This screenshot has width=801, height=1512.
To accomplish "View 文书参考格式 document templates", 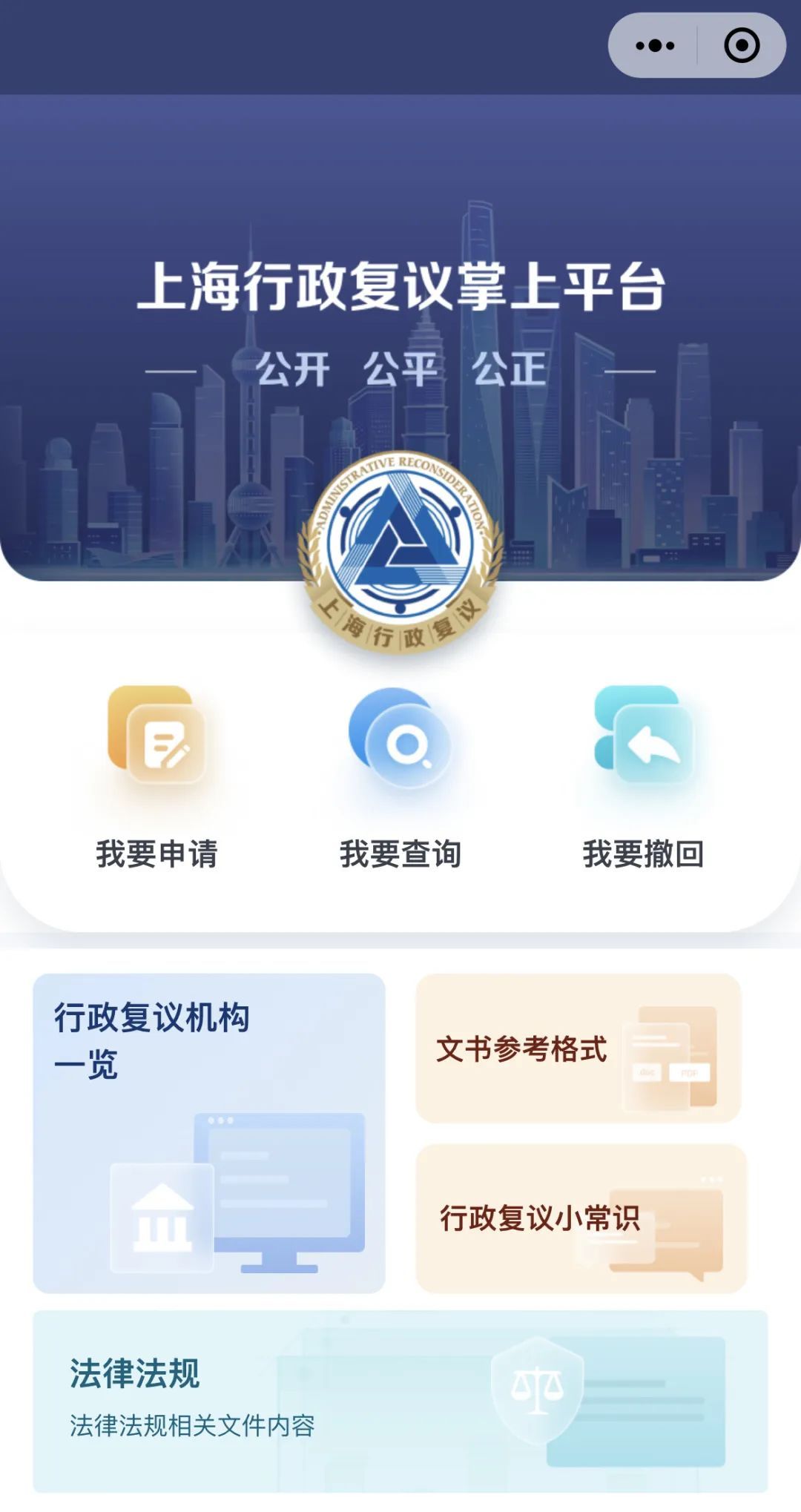I will click(x=578, y=1048).
